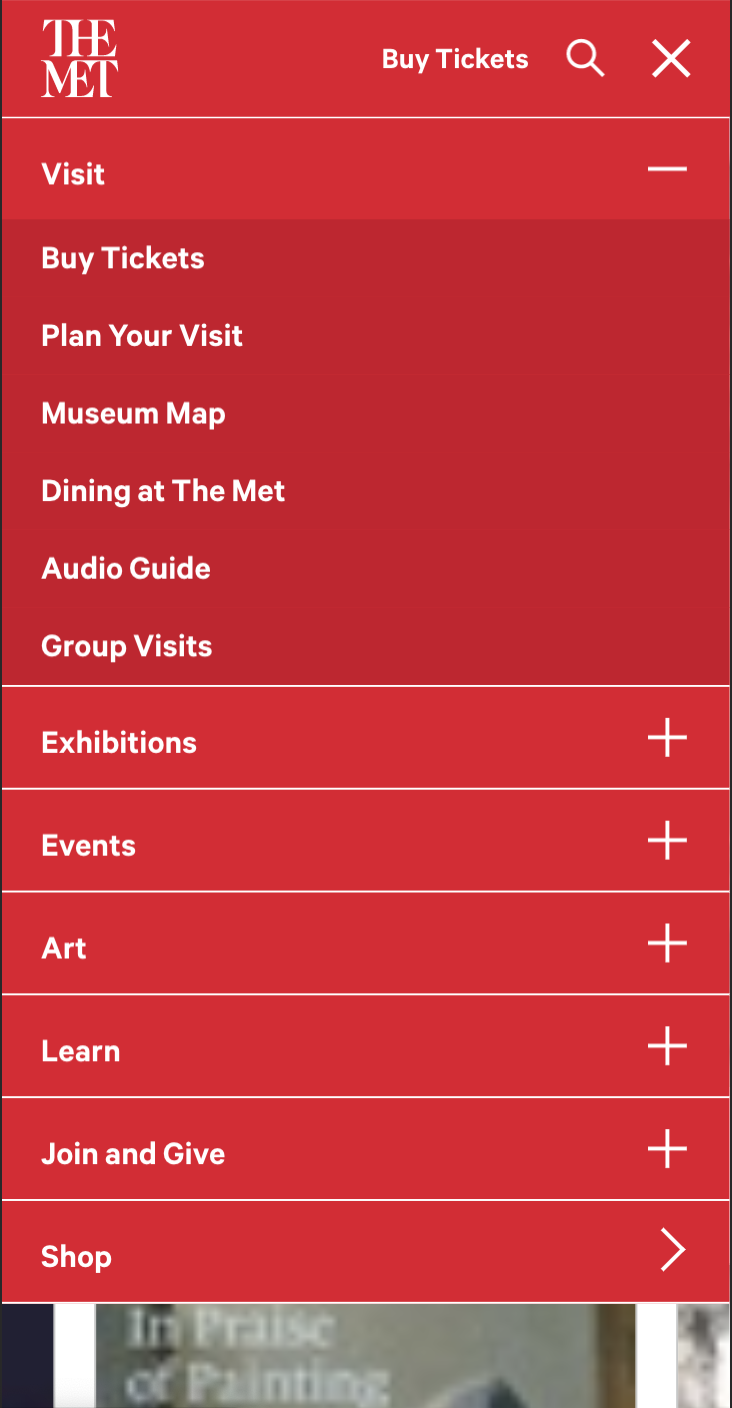The width and height of the screenshot is (732, 1408).
Task: Go to The Met homepage logo
Action: click(x=79, y=59)
